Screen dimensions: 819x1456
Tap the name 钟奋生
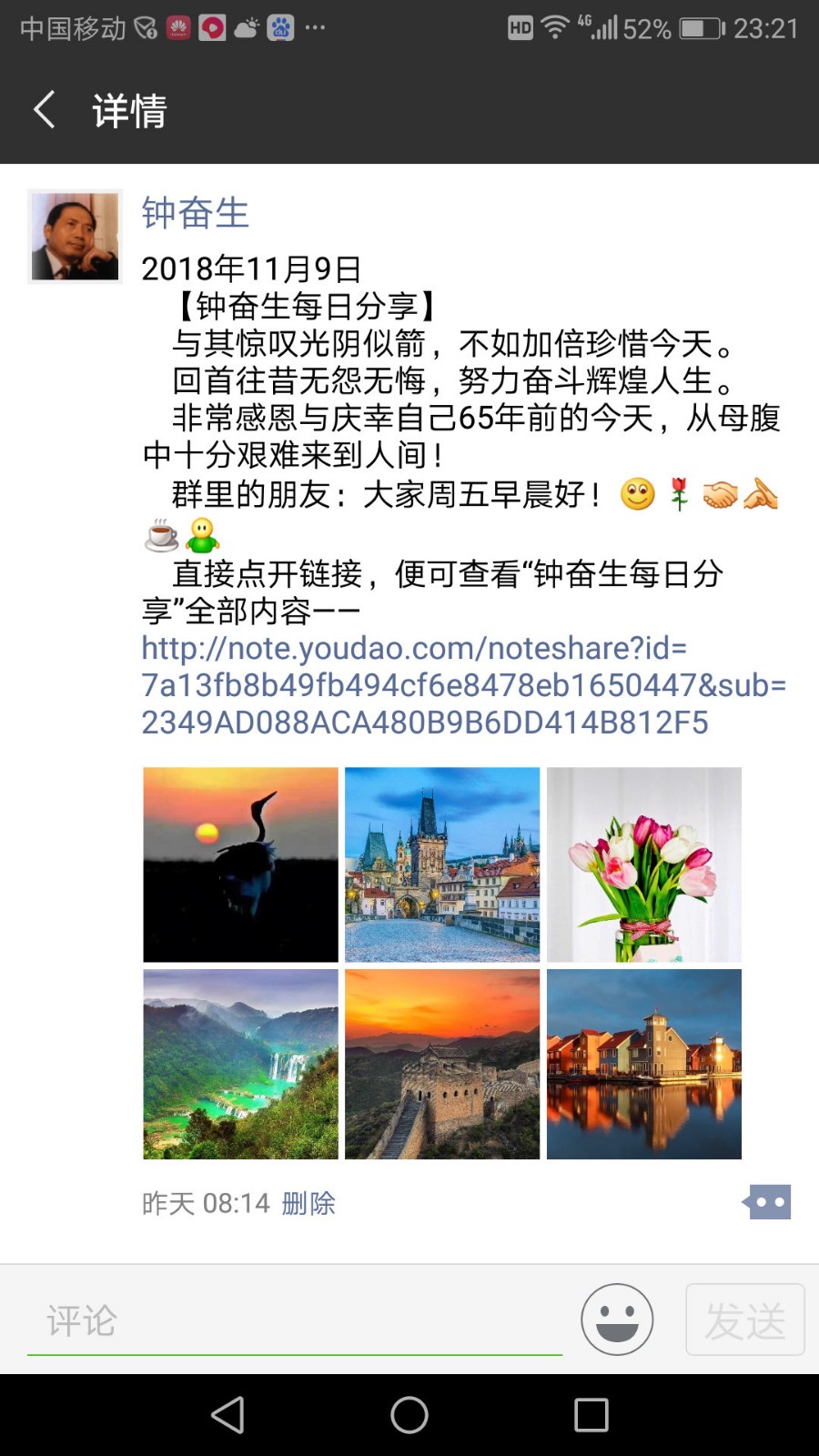195,213
